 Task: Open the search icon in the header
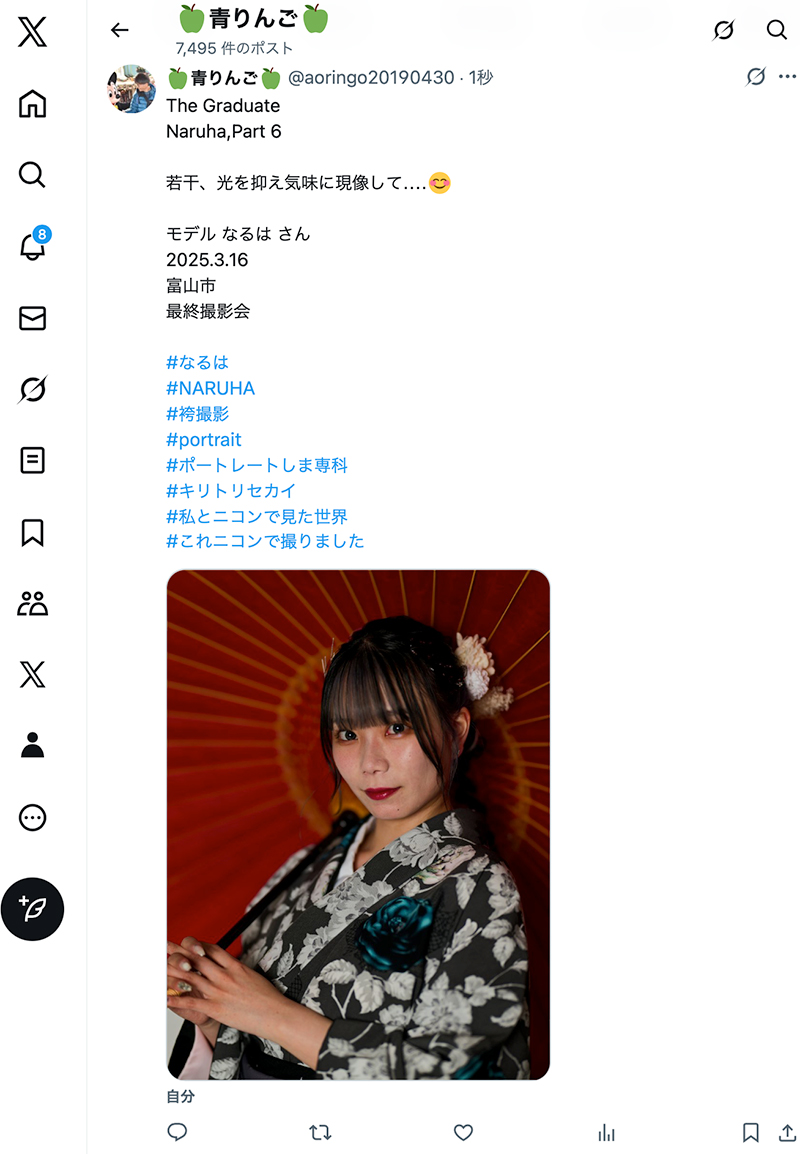pos(776,29)
